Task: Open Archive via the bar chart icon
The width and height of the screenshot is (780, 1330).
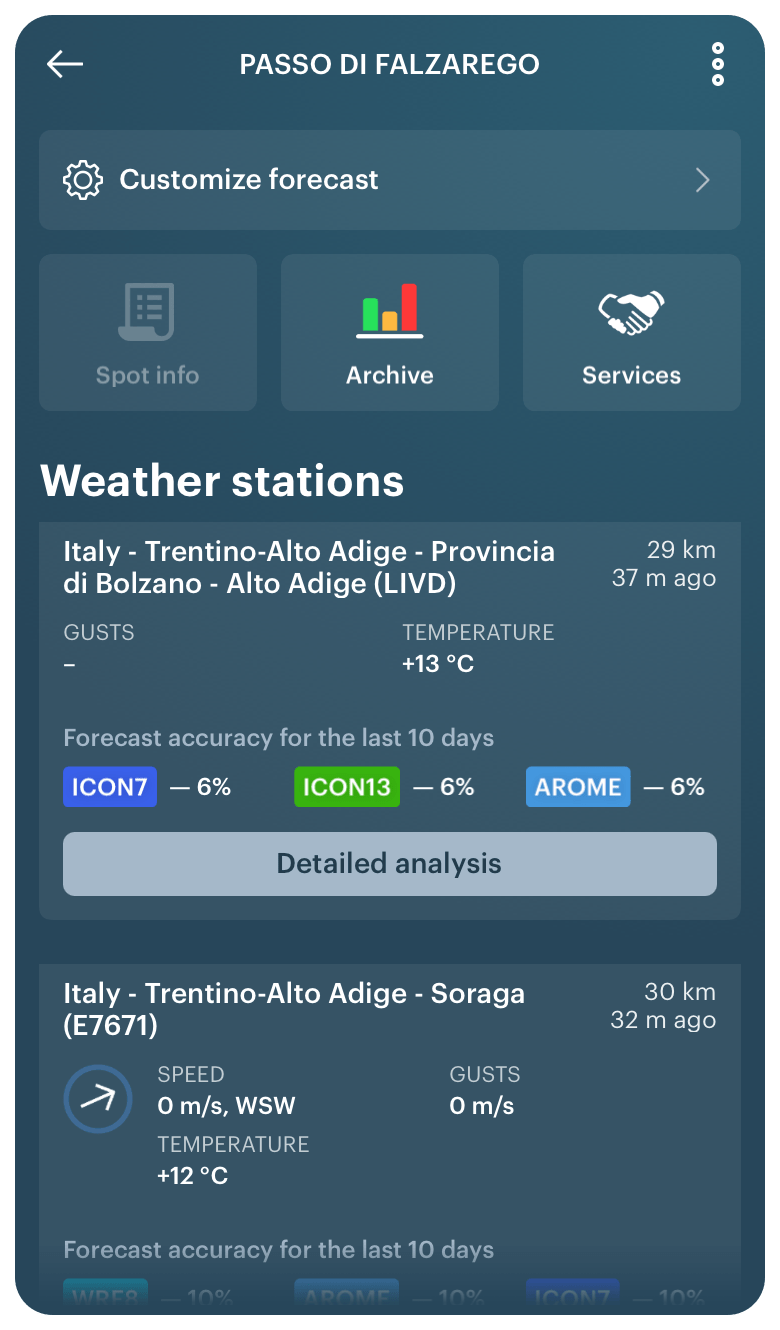Action: [x=389, y=308]
